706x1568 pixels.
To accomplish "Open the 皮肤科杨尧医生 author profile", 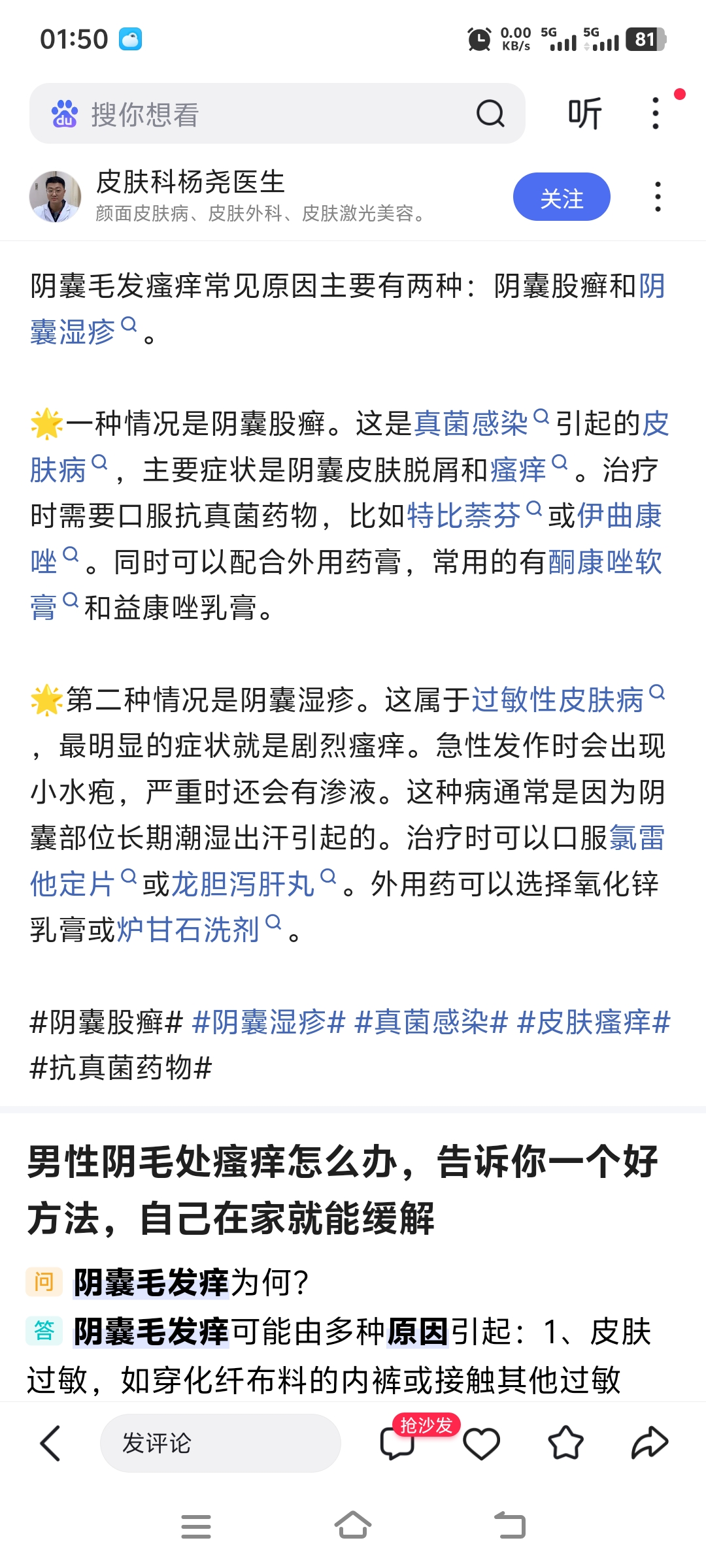I will pyautogui.click(x=190, y=182).
